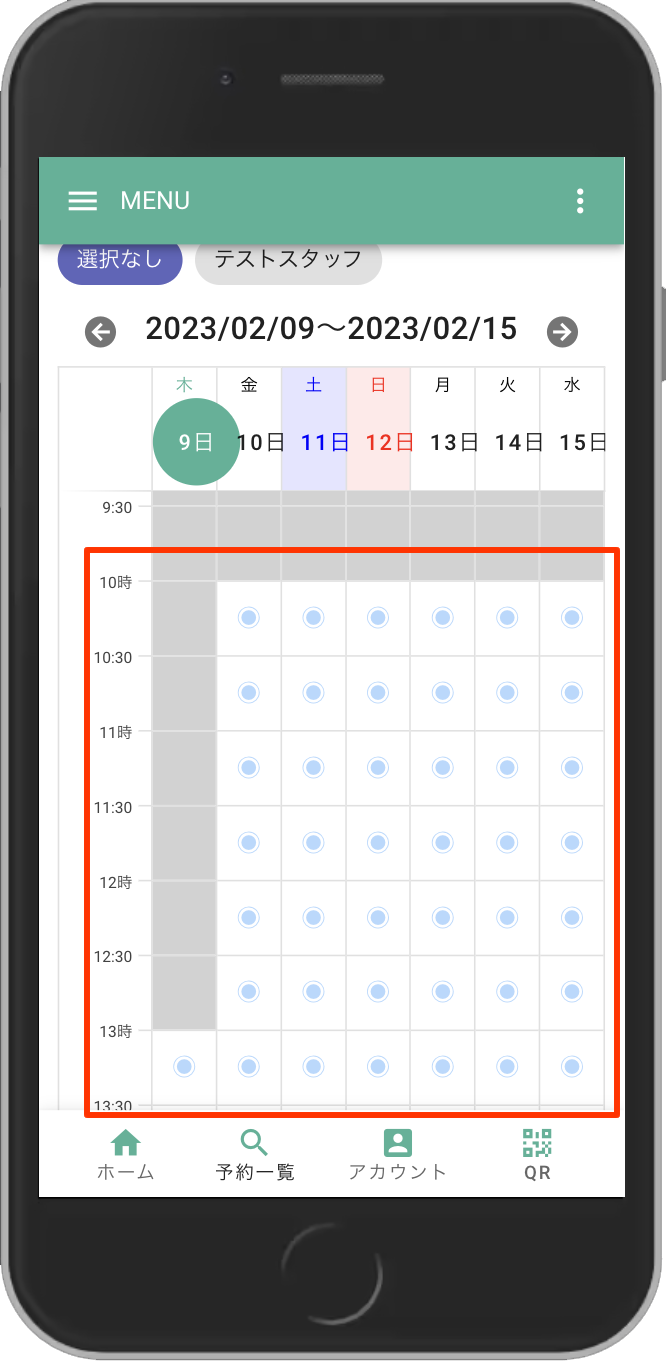Select the 10時 slot on Friday 10日

pyautogui.click(x=249, y=618)
